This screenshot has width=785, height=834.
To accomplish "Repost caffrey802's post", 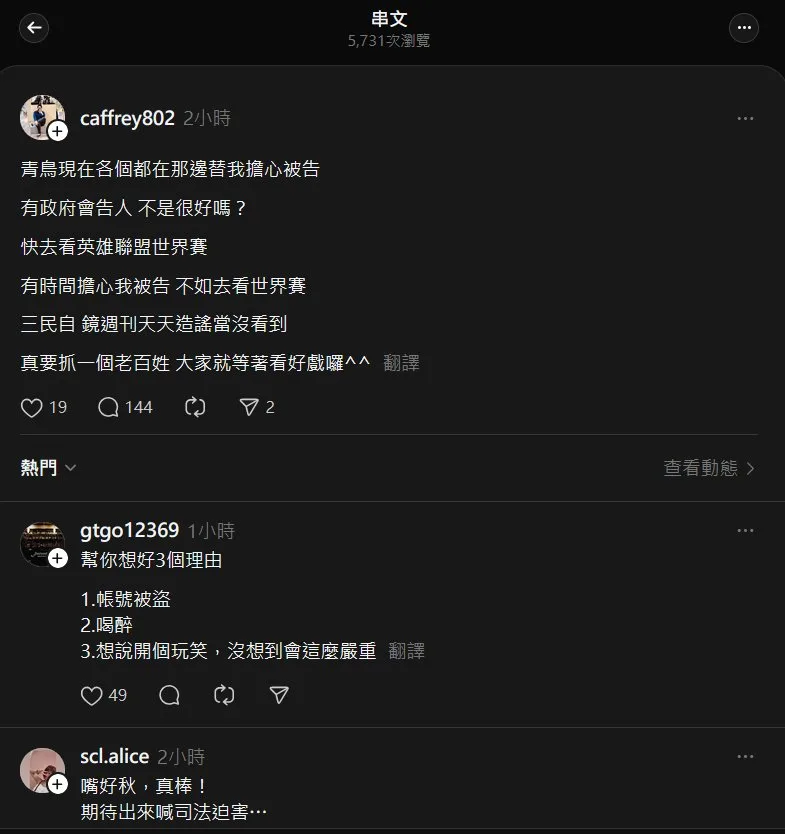I will (x=195, y=407).
